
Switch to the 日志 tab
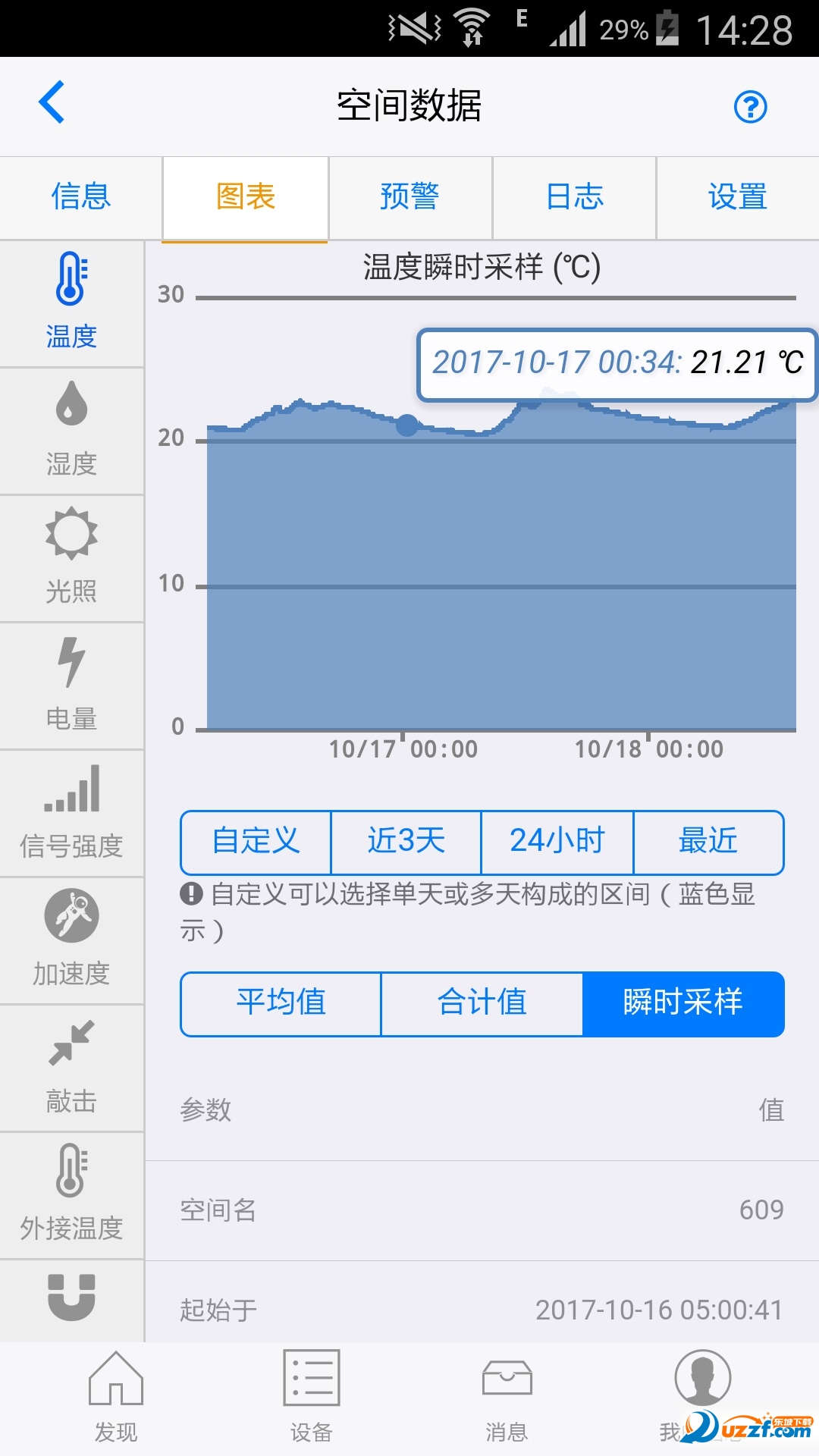[575, 197]
